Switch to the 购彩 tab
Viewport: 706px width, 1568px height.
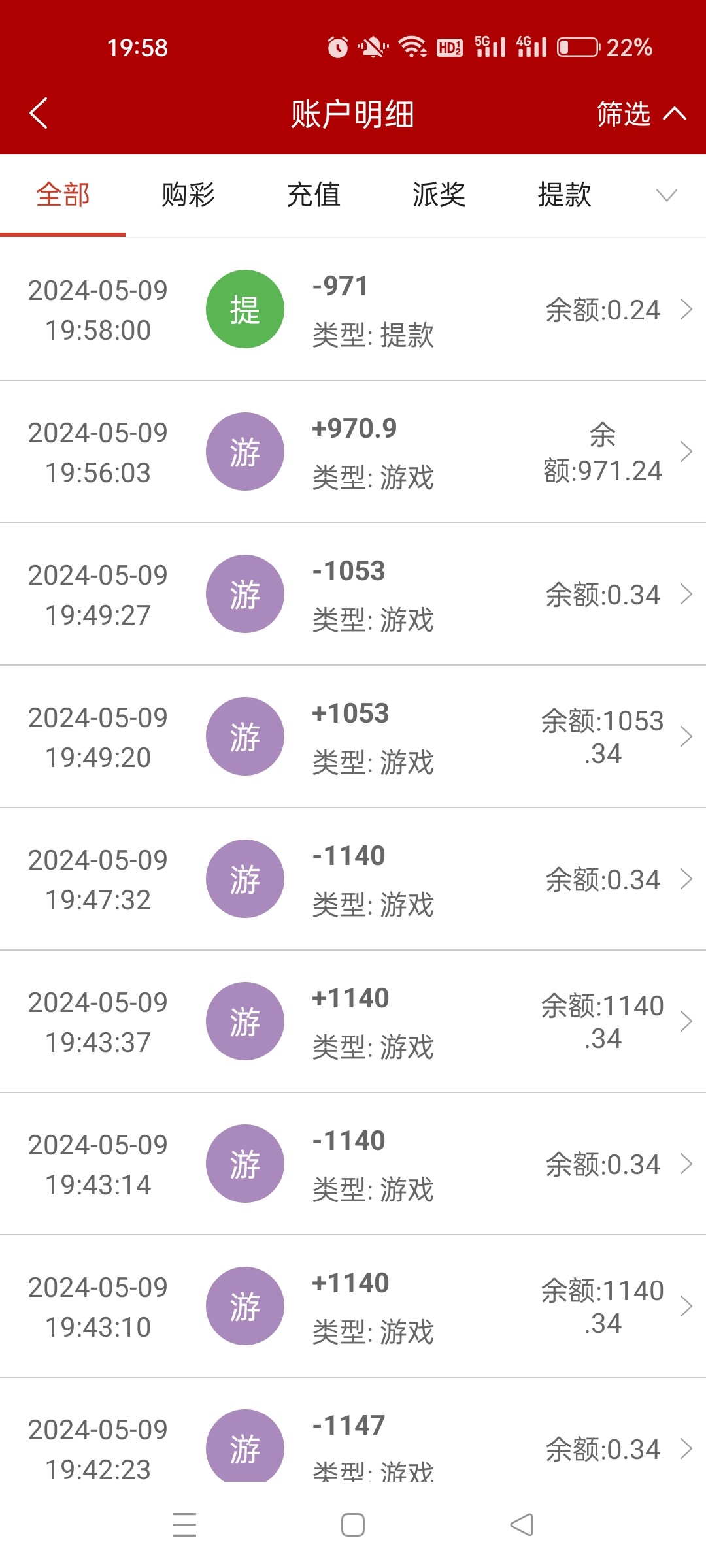(x=186, y=195)
